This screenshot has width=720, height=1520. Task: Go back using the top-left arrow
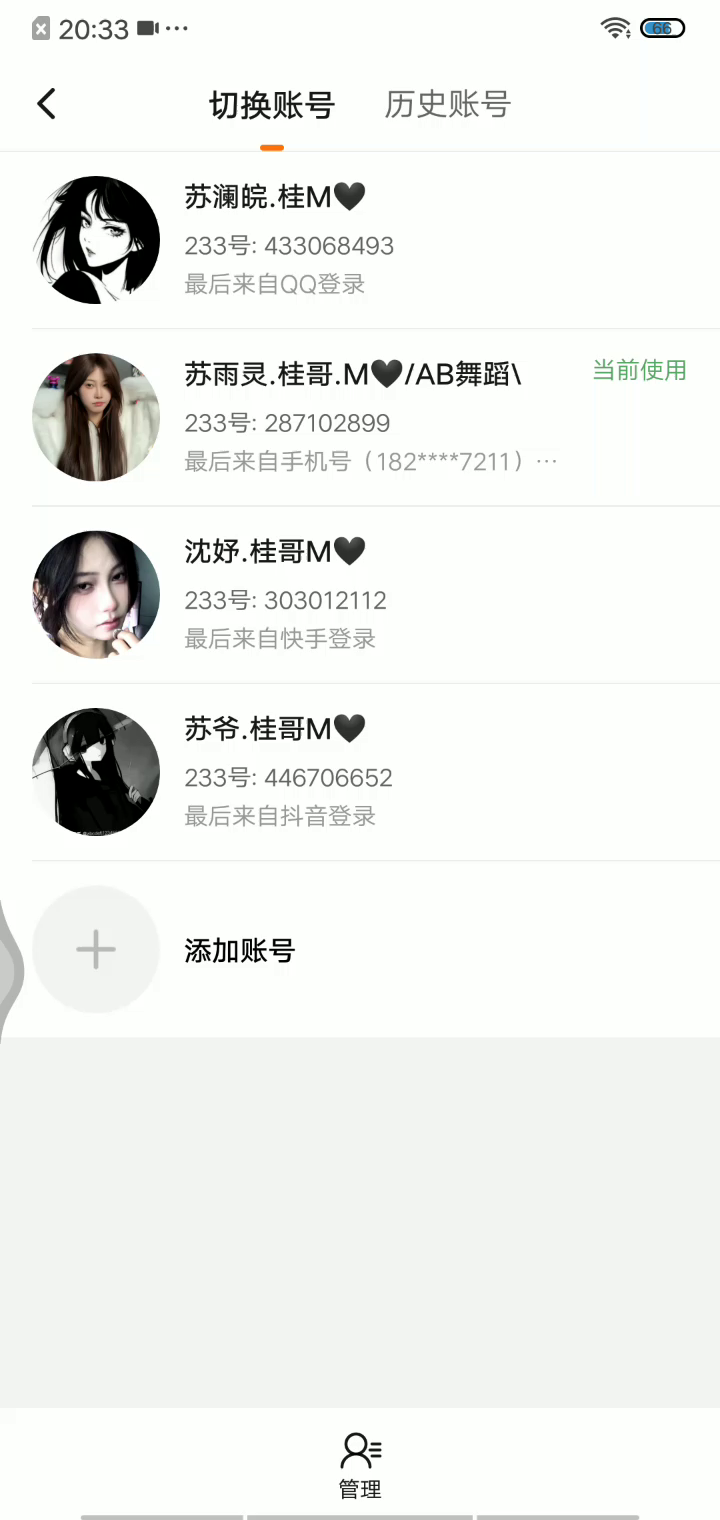coord(46,104)
